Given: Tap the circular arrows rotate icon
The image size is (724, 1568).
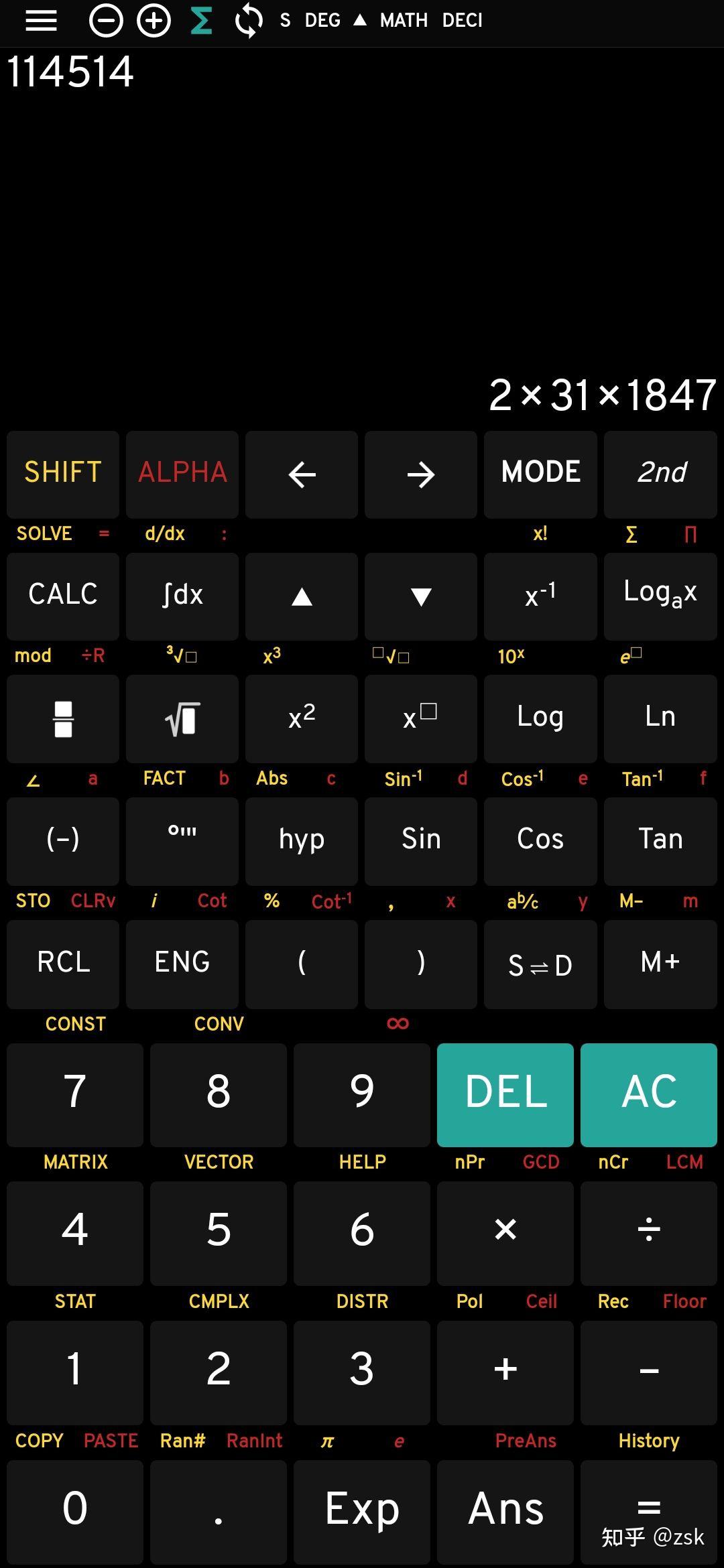Looking at the screenshot, I should coord(249,21).
